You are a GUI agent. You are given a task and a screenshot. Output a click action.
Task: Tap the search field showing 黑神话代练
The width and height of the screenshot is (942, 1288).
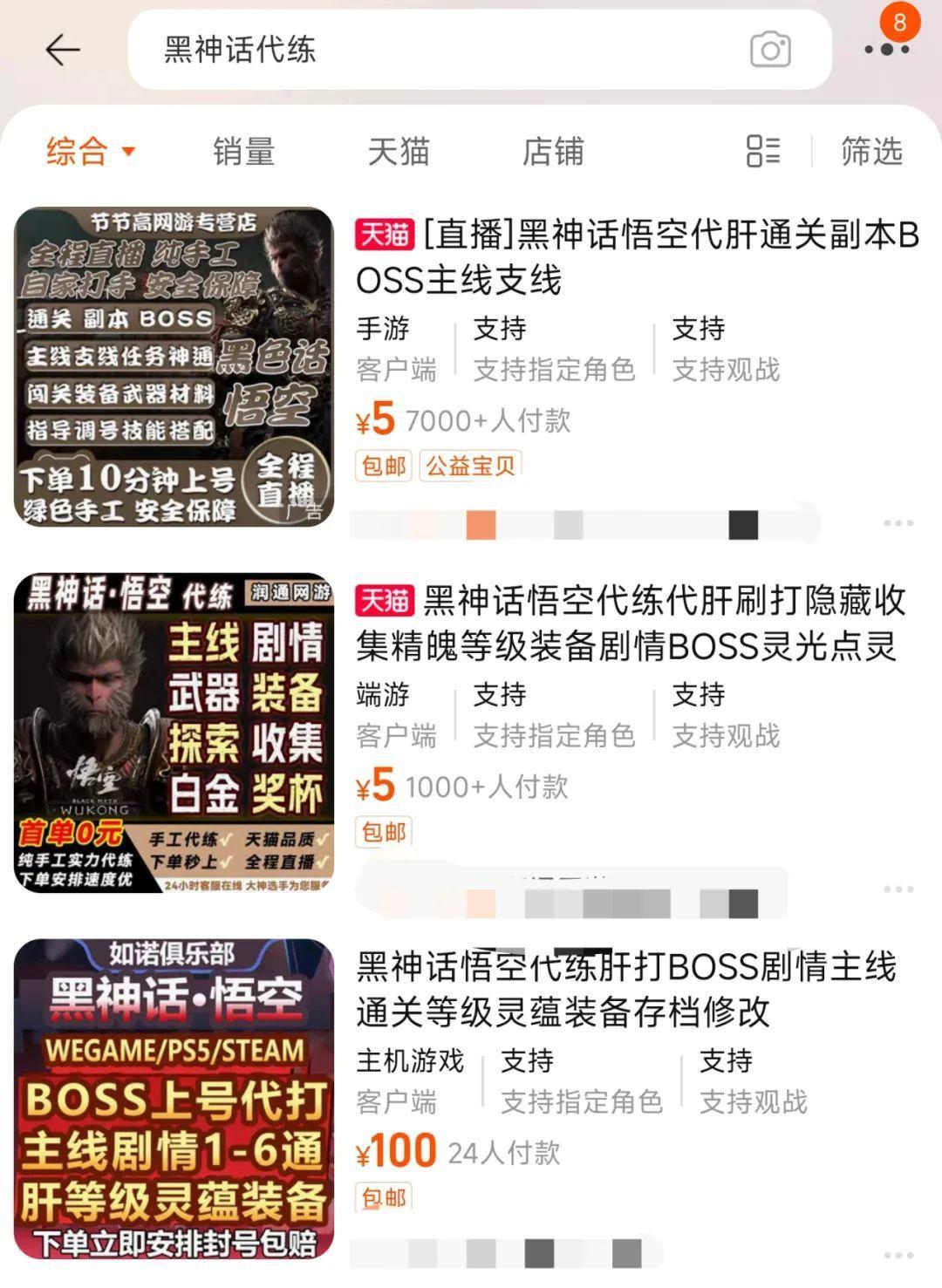coord(436,51)
